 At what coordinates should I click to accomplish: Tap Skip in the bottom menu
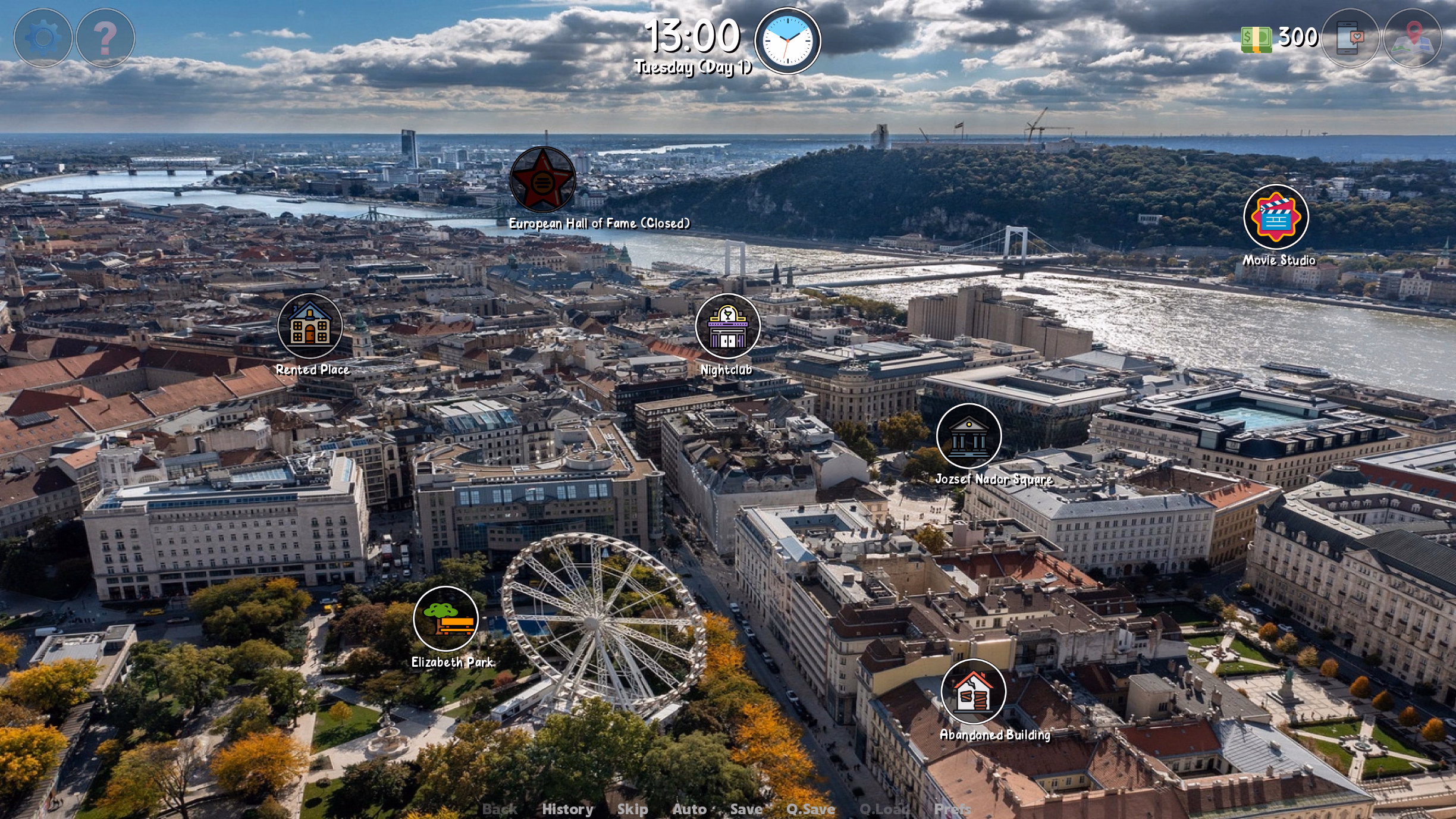632,809
